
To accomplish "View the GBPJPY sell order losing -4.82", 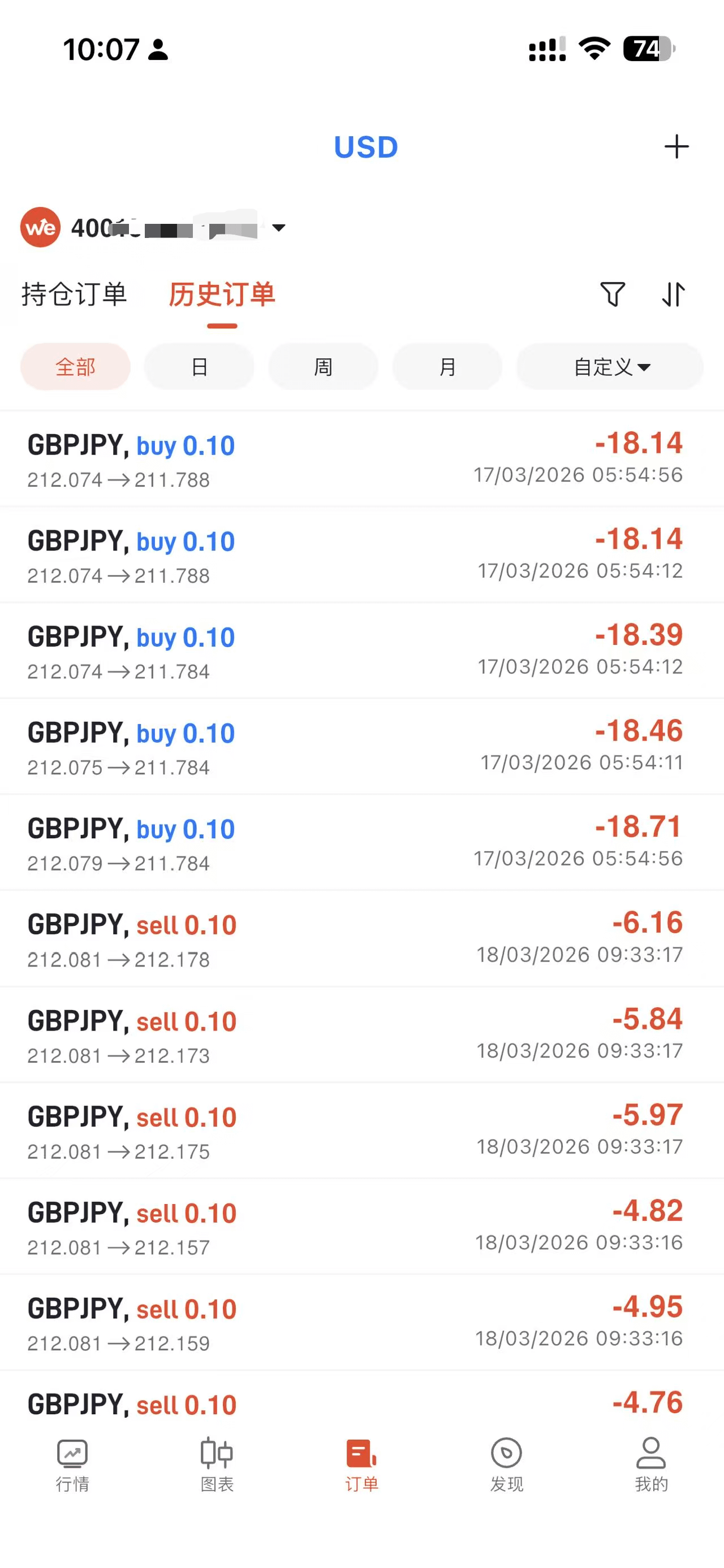I will [x=361, y=1227].
